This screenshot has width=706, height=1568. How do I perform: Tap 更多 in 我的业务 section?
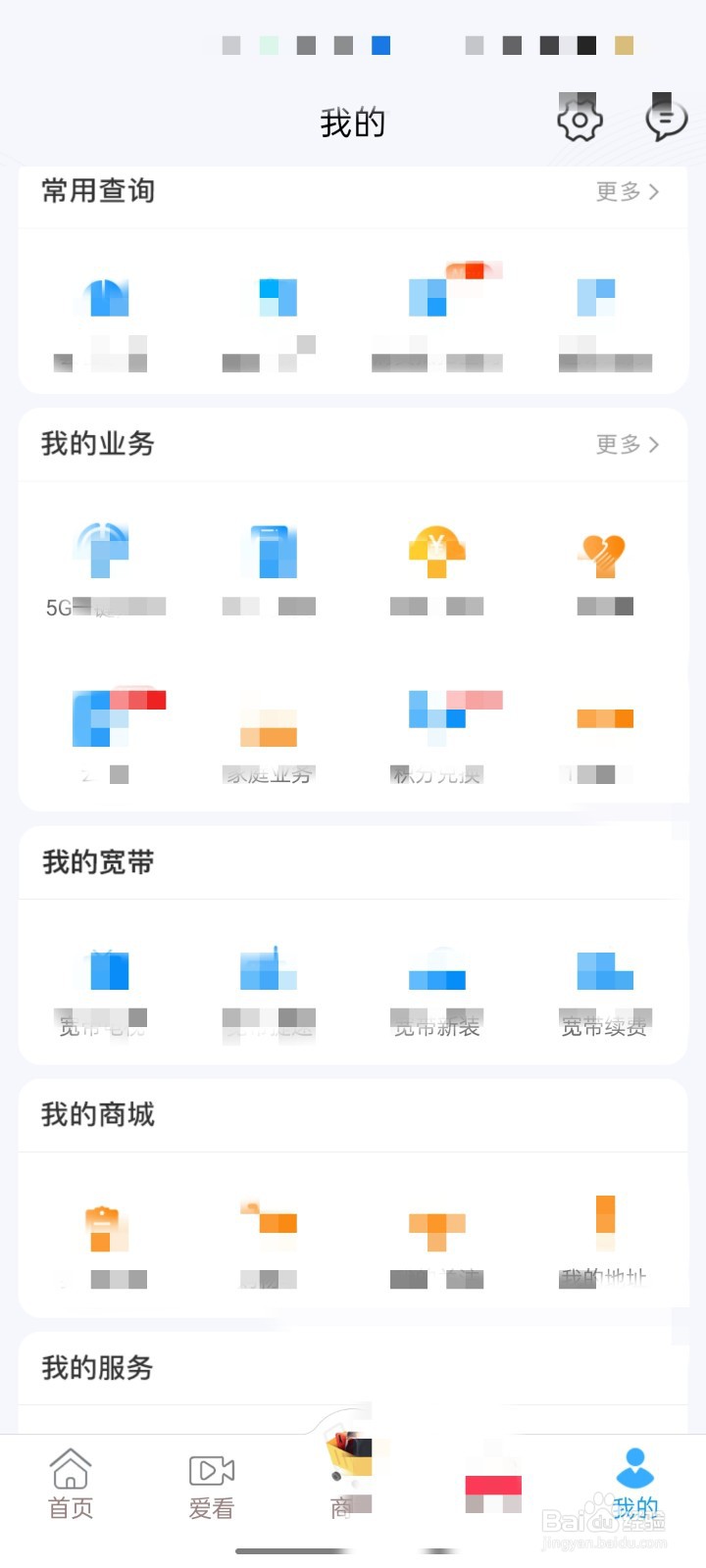(628, 444)
